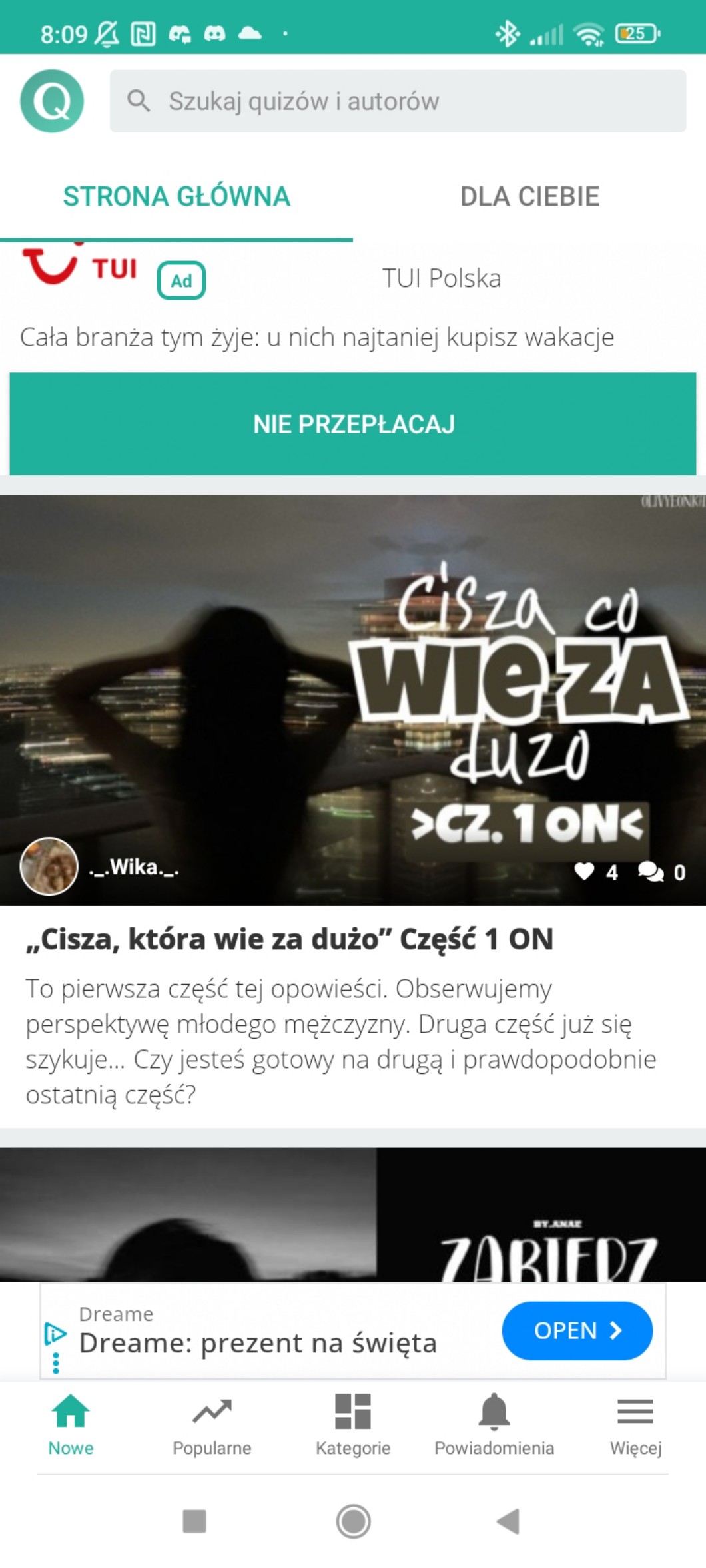Browse the Kategorie tab

click(353, 1425)
